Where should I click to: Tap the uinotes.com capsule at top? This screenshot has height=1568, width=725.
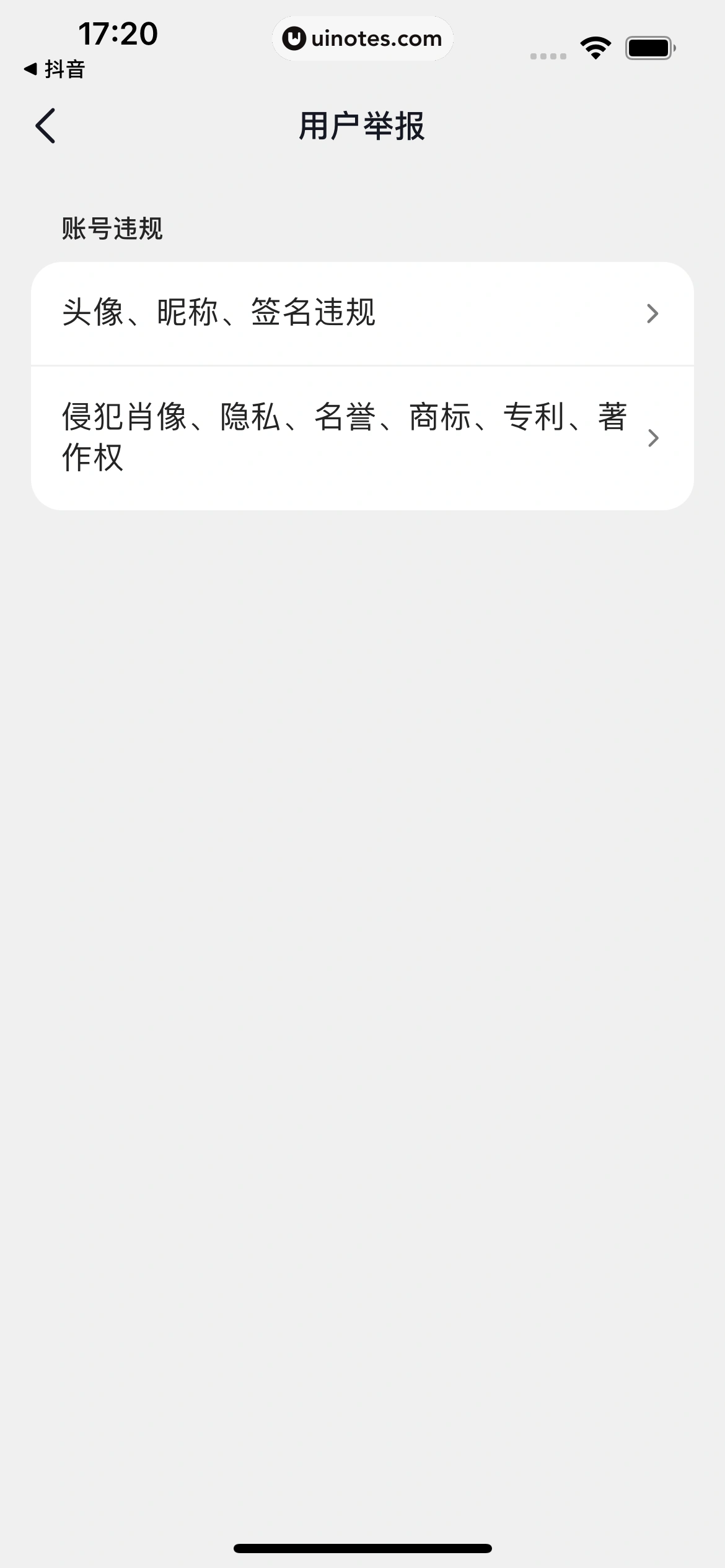coord(362,38)
